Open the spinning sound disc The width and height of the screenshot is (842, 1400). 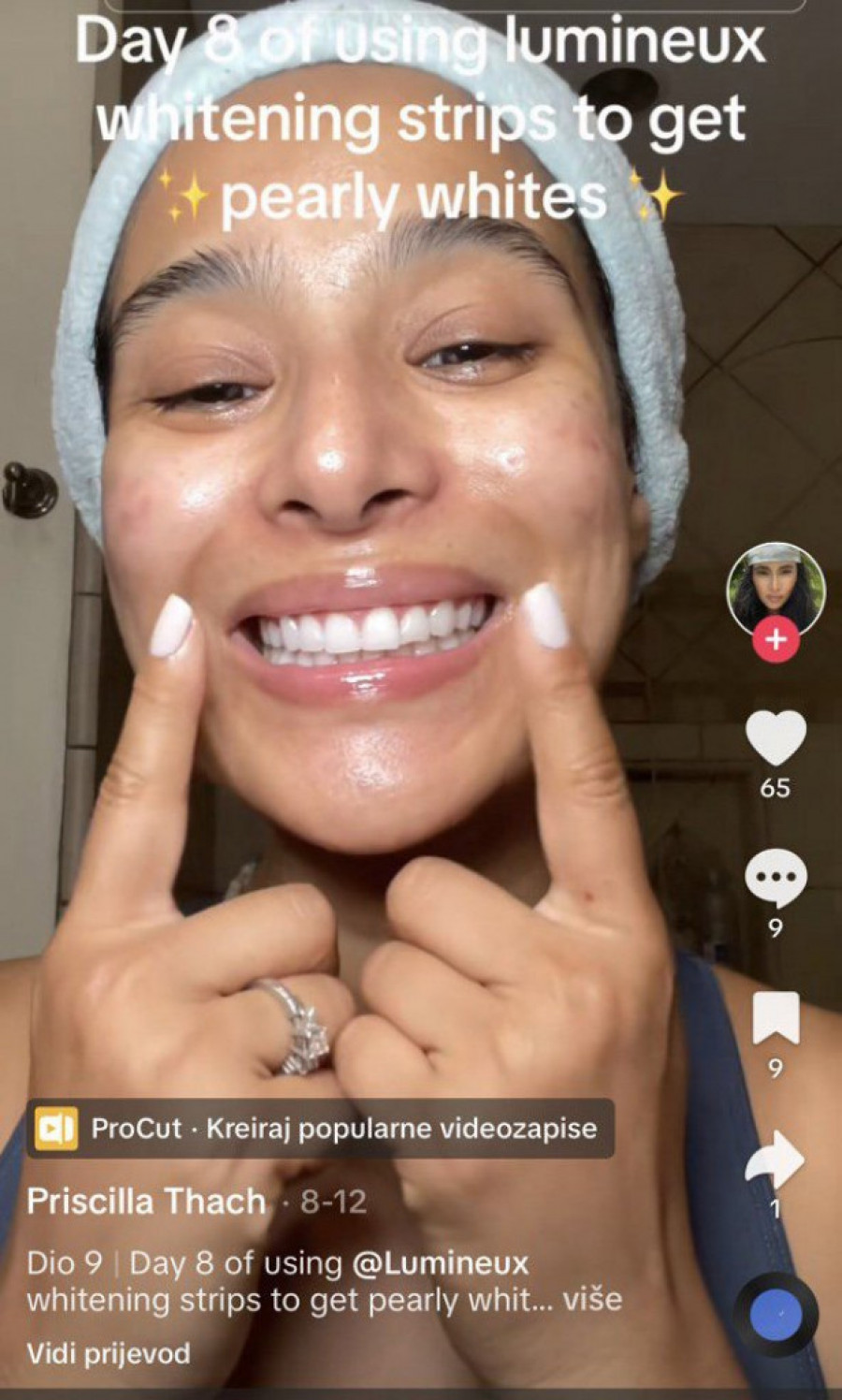pos(776,1315)
